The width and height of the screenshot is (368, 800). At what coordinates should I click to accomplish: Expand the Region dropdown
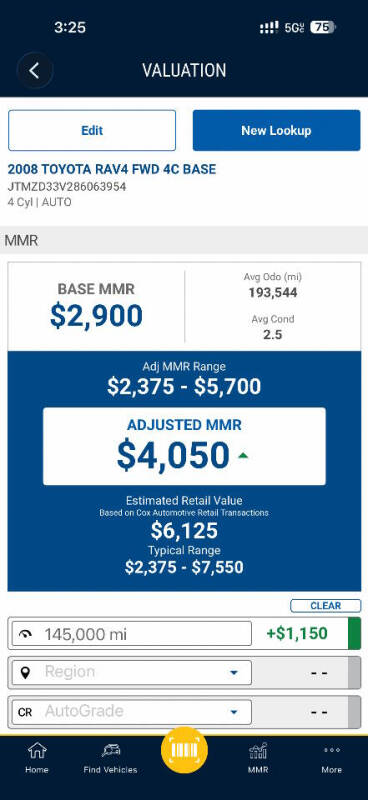tap(132, 672)
